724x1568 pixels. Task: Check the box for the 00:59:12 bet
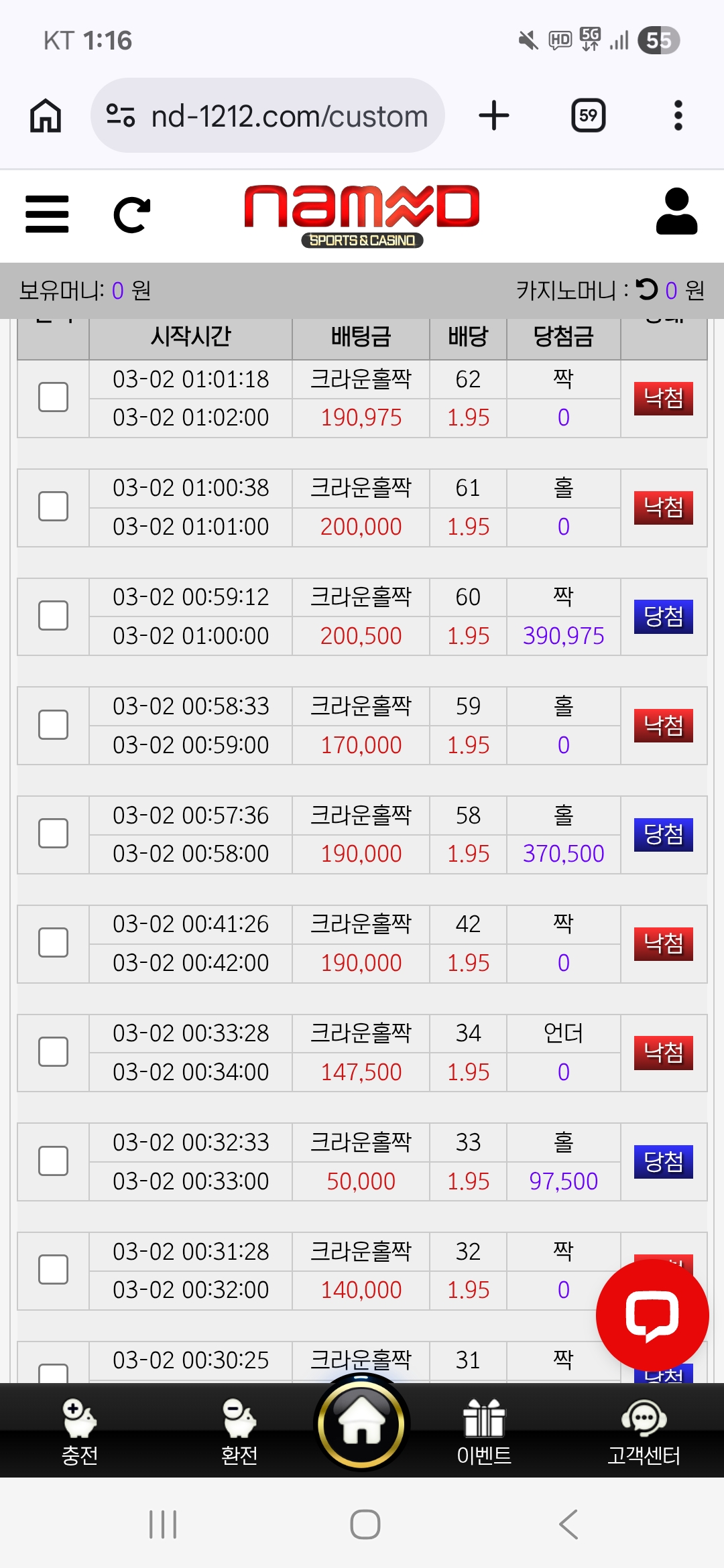(54, 616)
